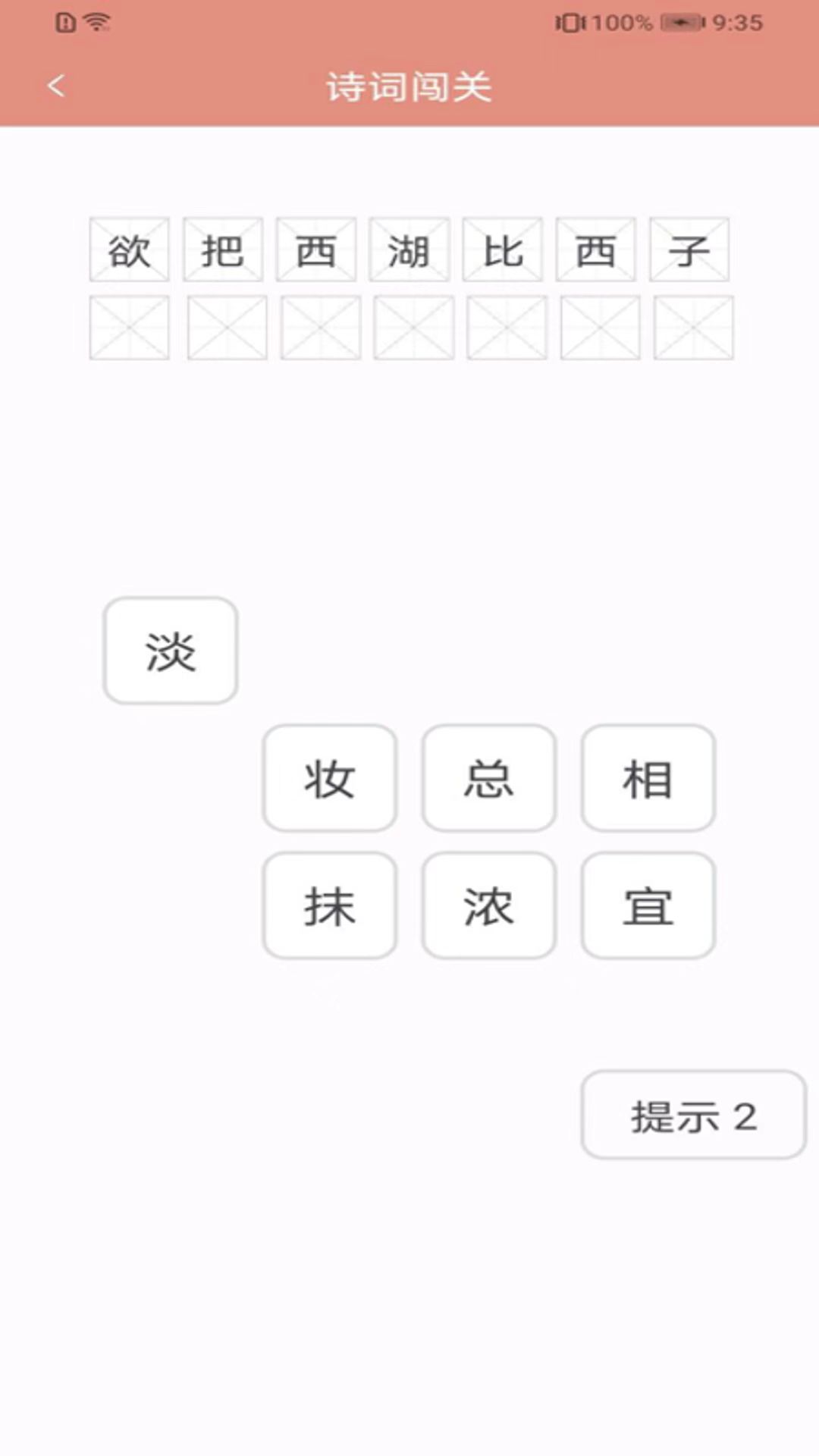Use the 提示 2 hint button
The height and width of the screenshot is (1456, 819).
tap(693, 1115)
